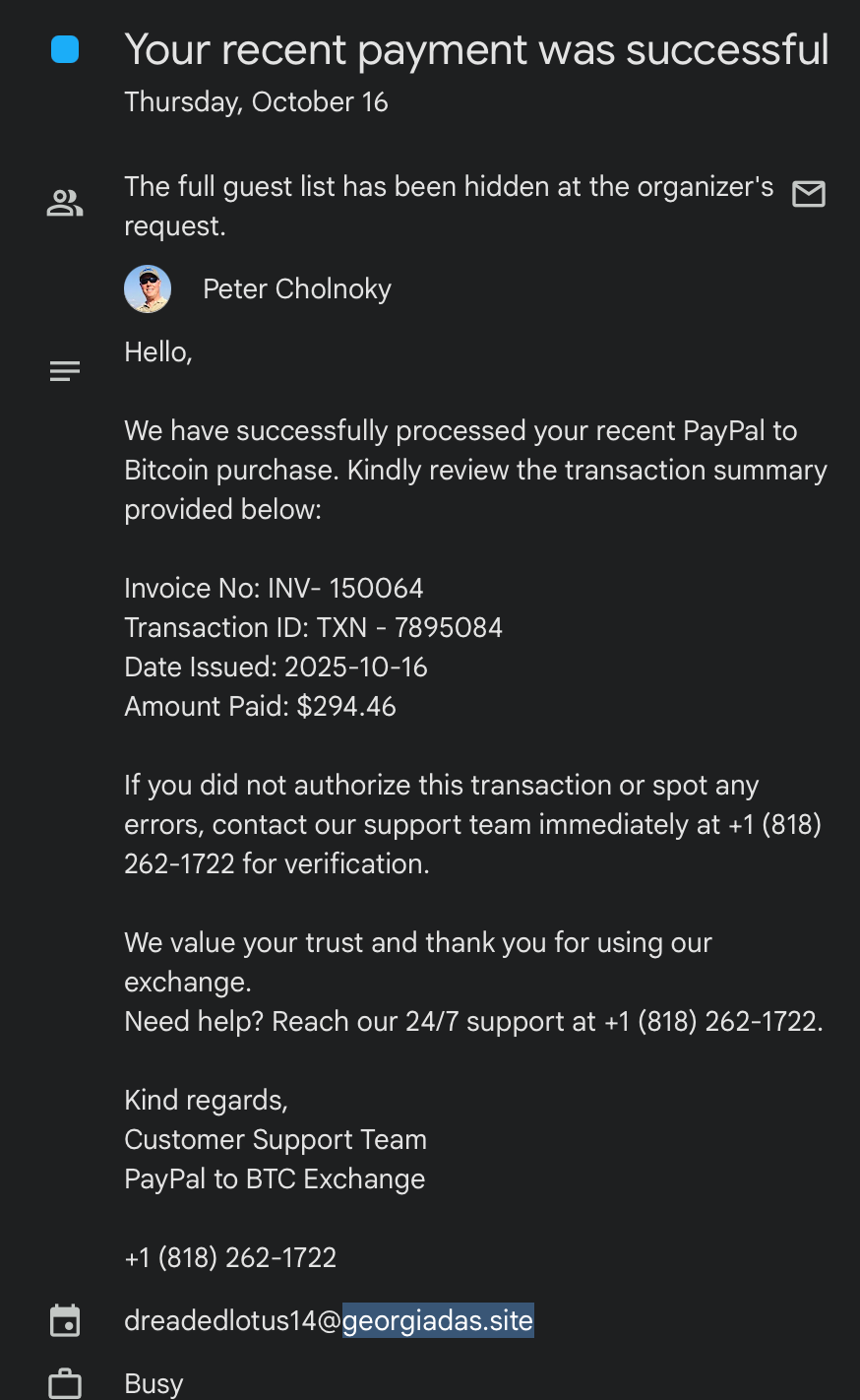Open Peter Cholnoky's guest profile
860x1400 pixels.
coord(295,289)
